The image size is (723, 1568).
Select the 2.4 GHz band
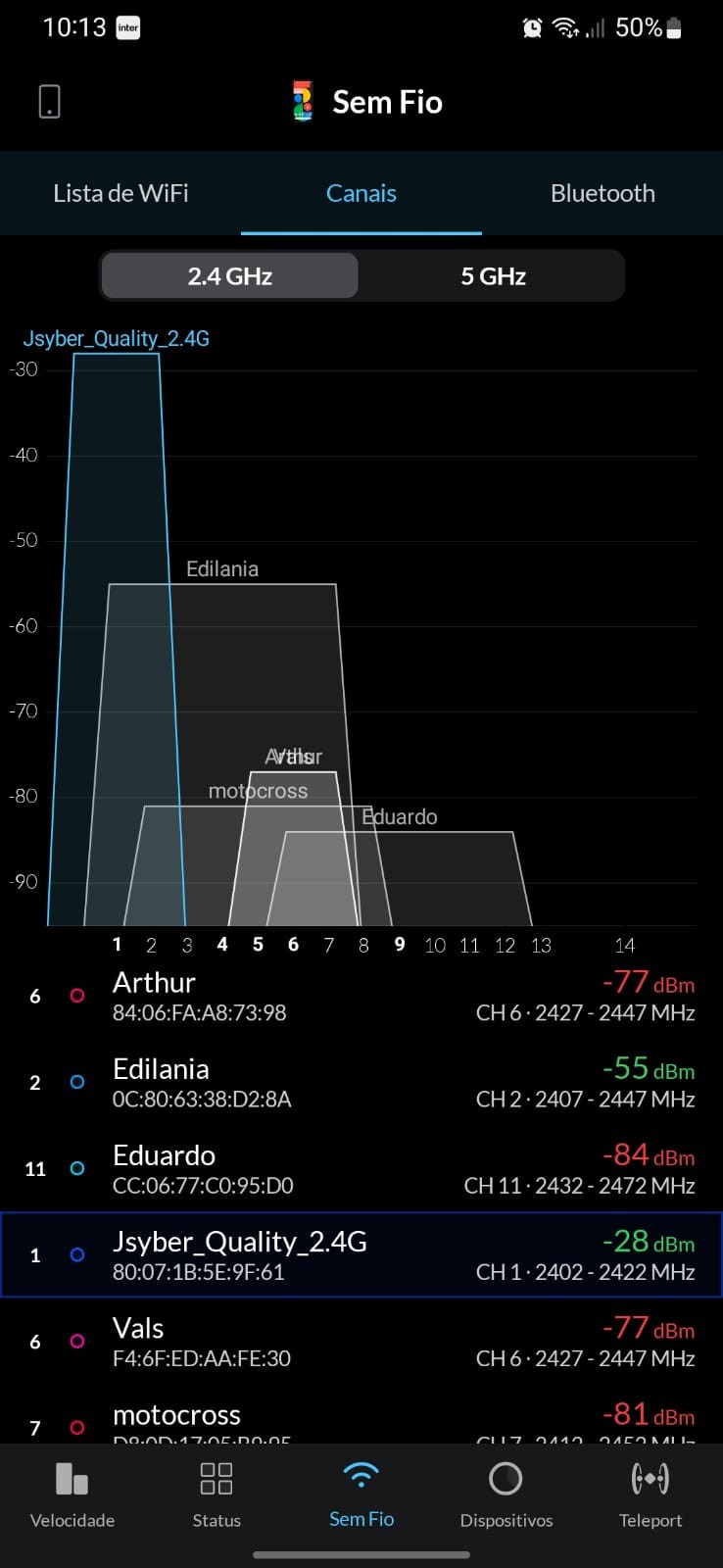pyautogui.click(x=230, y=276)
